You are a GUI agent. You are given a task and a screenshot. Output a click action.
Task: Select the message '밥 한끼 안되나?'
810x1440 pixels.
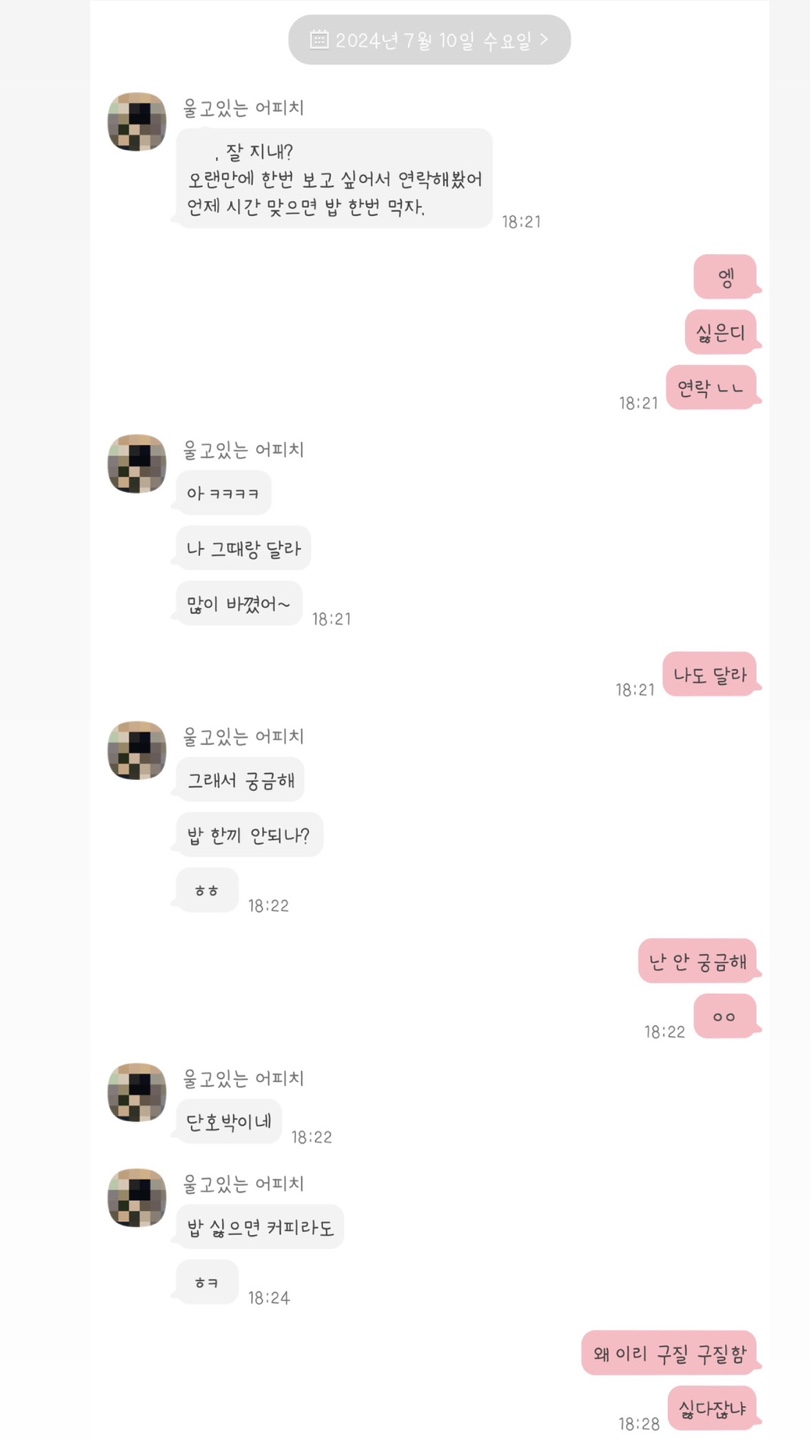coord(248,834)
